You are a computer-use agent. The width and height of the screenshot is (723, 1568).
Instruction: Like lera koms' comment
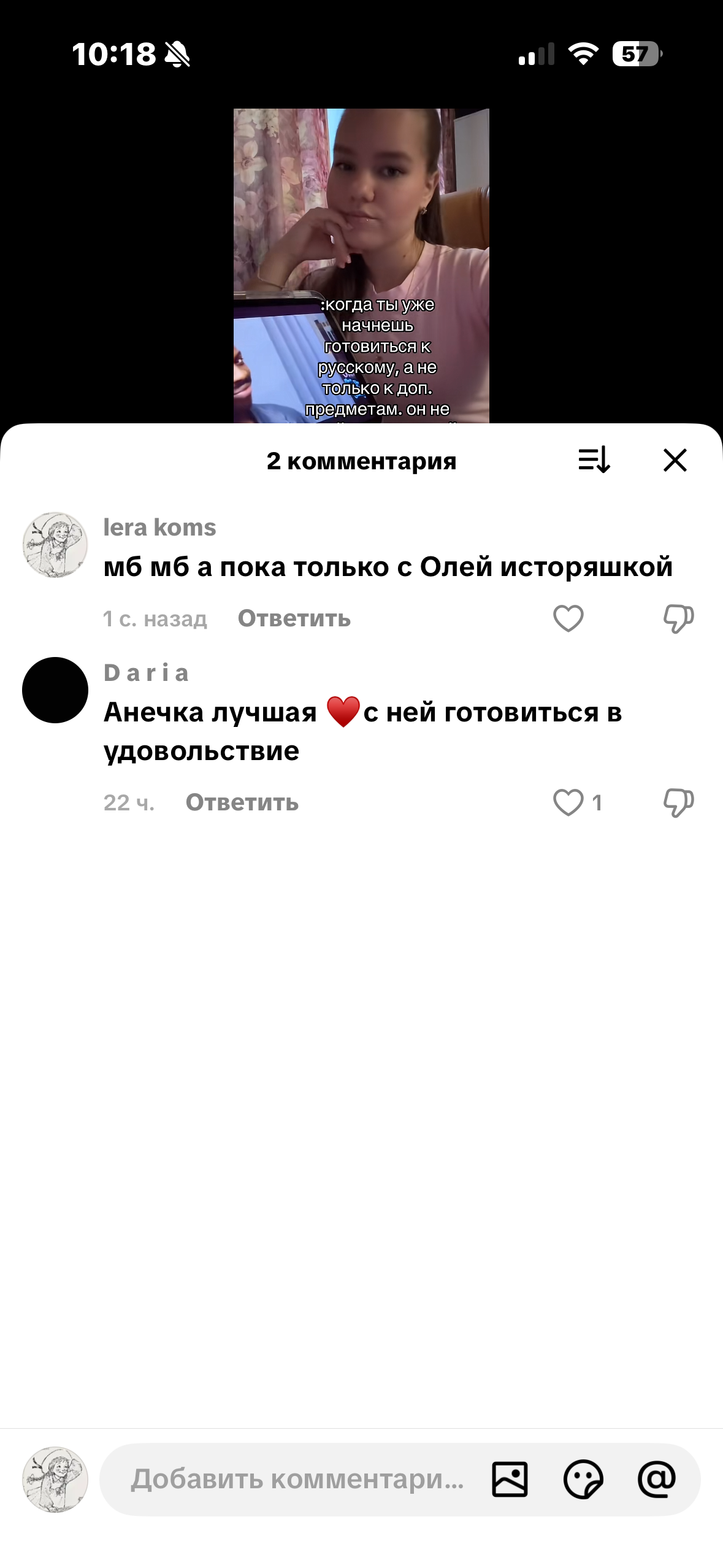[568, 618]
